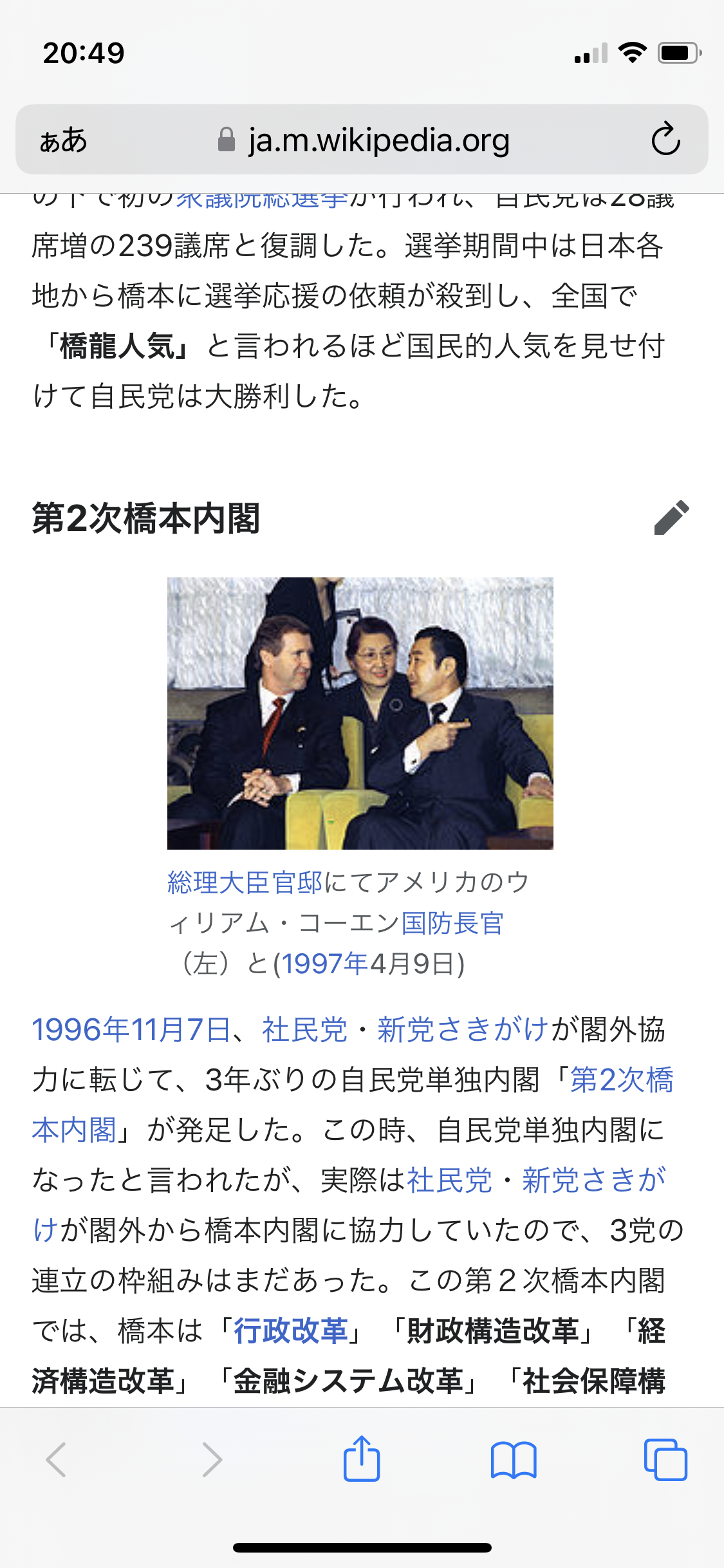Show all open Safari tabs
Image resolution: width=724 pixels, height=1568 pixels.
pos(665,1459)
